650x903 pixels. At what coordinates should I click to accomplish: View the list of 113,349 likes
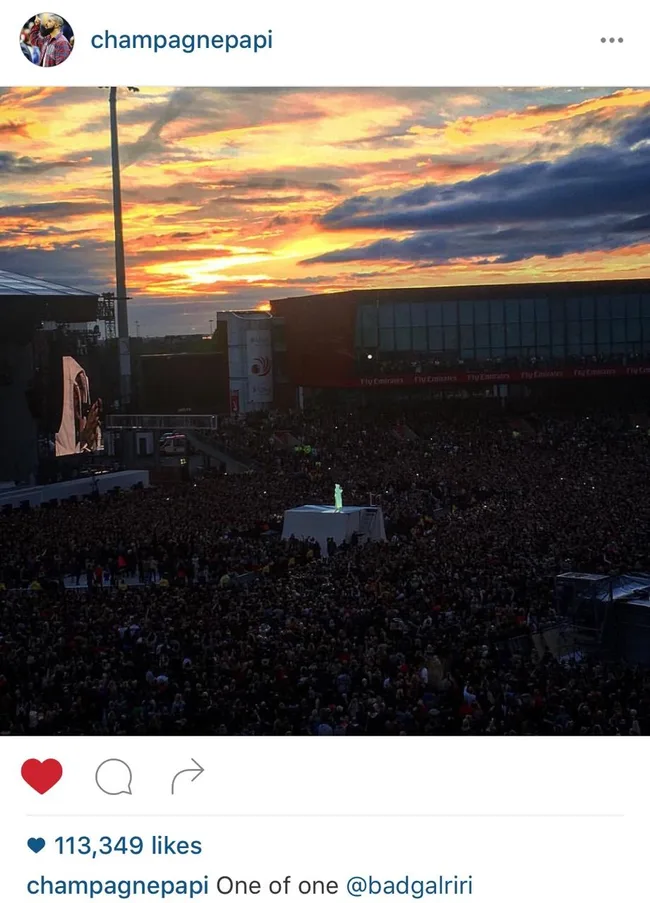(127, 845)
